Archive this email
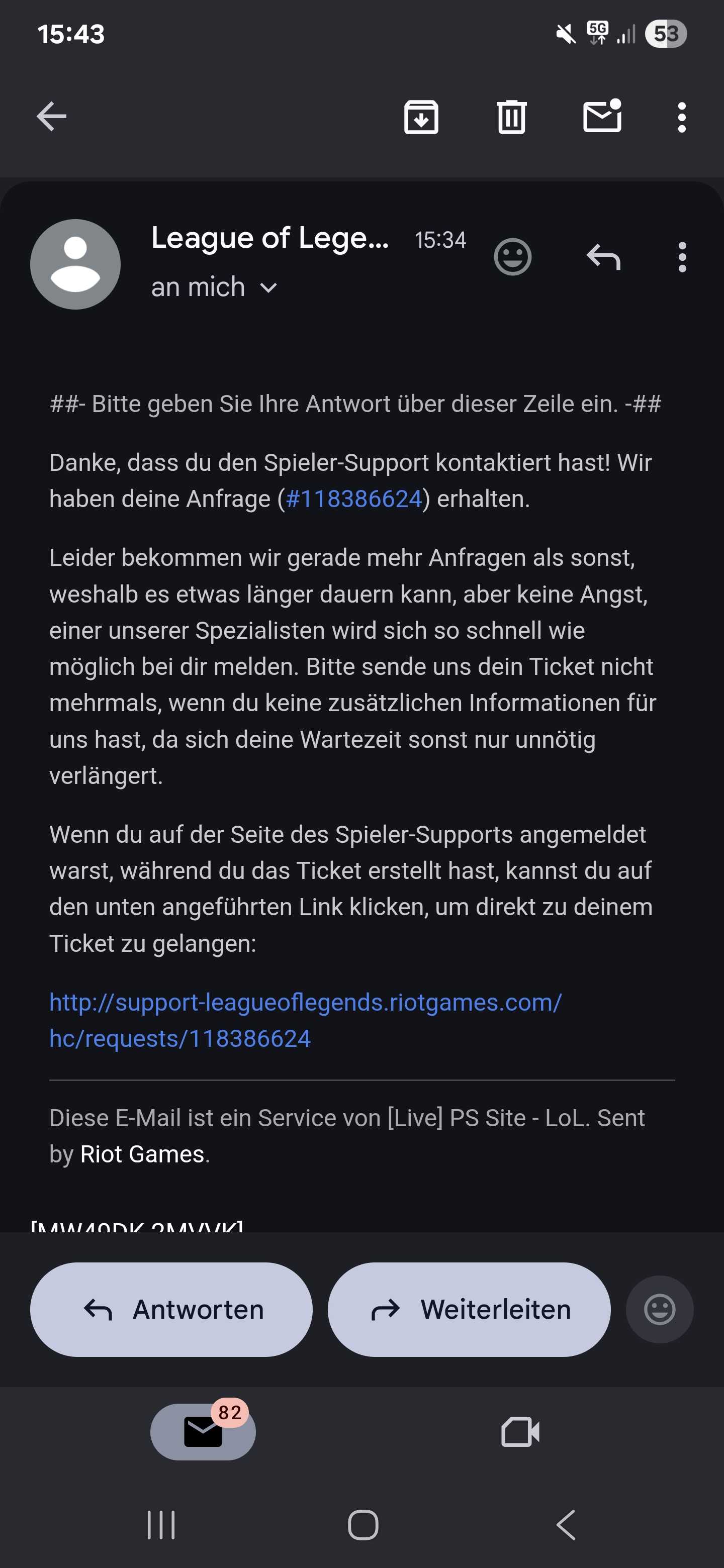The width and height of the screenshot is (724, 1568). (421, 116)
